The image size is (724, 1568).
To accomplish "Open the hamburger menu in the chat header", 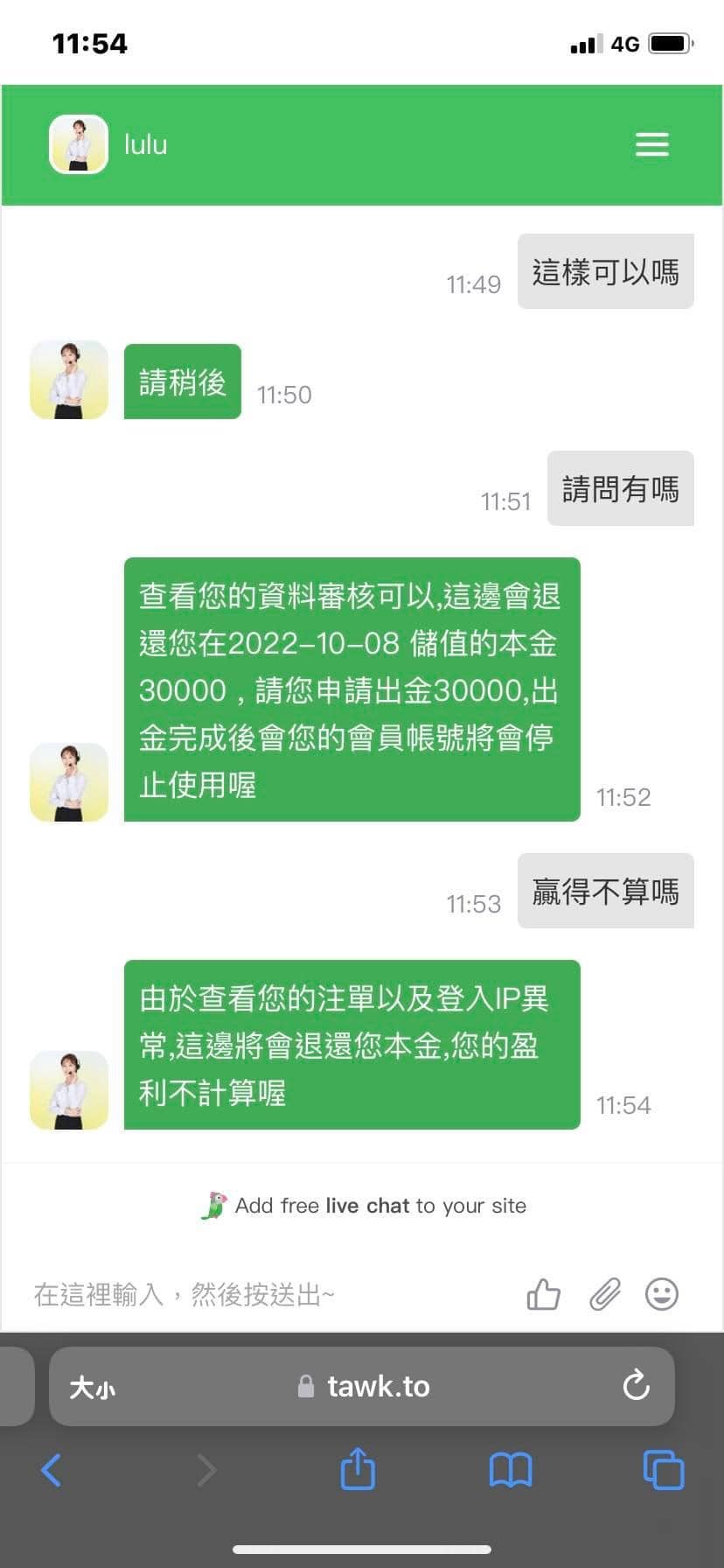I will (651, 144).
